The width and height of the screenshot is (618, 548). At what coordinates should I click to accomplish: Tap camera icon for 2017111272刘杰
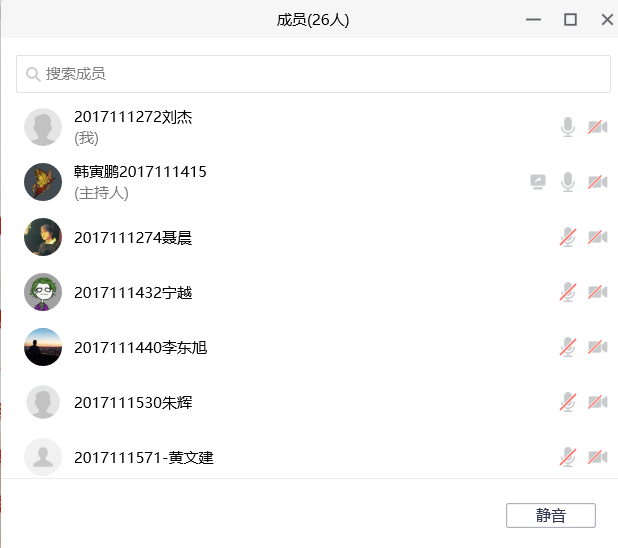click(x=597, y=127)
